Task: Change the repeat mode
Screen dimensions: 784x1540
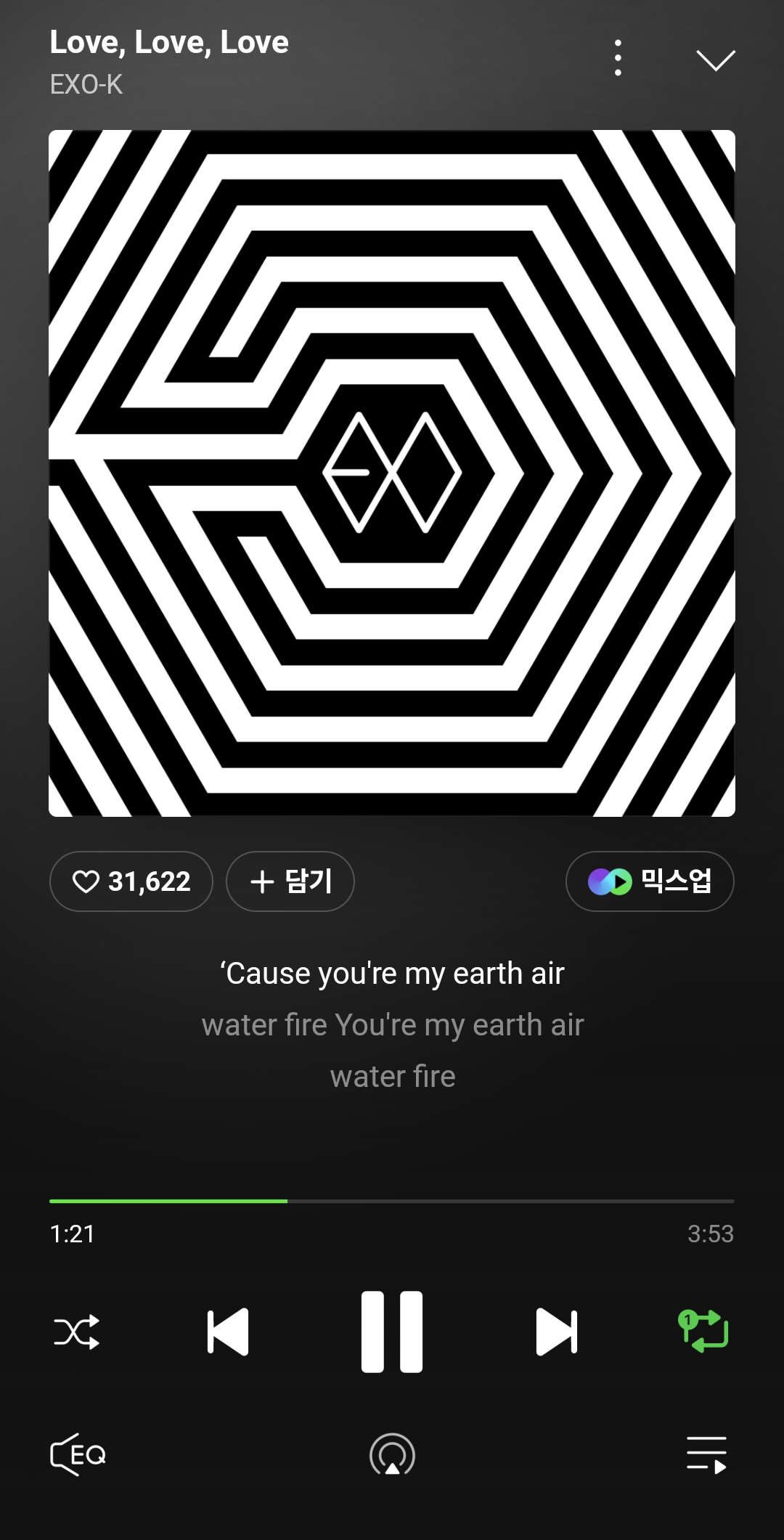Action: (703, 1332)
